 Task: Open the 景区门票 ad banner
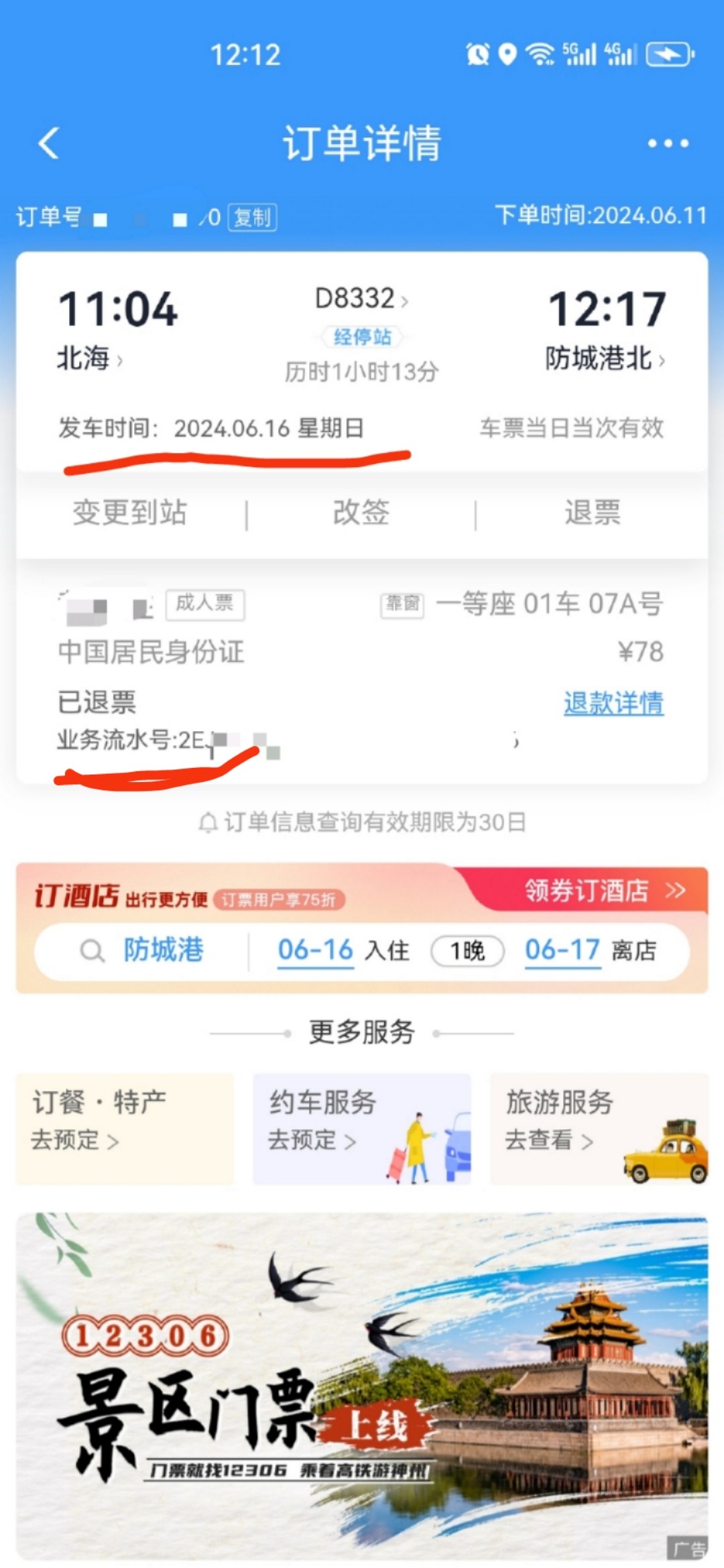tap(362, 1387)
